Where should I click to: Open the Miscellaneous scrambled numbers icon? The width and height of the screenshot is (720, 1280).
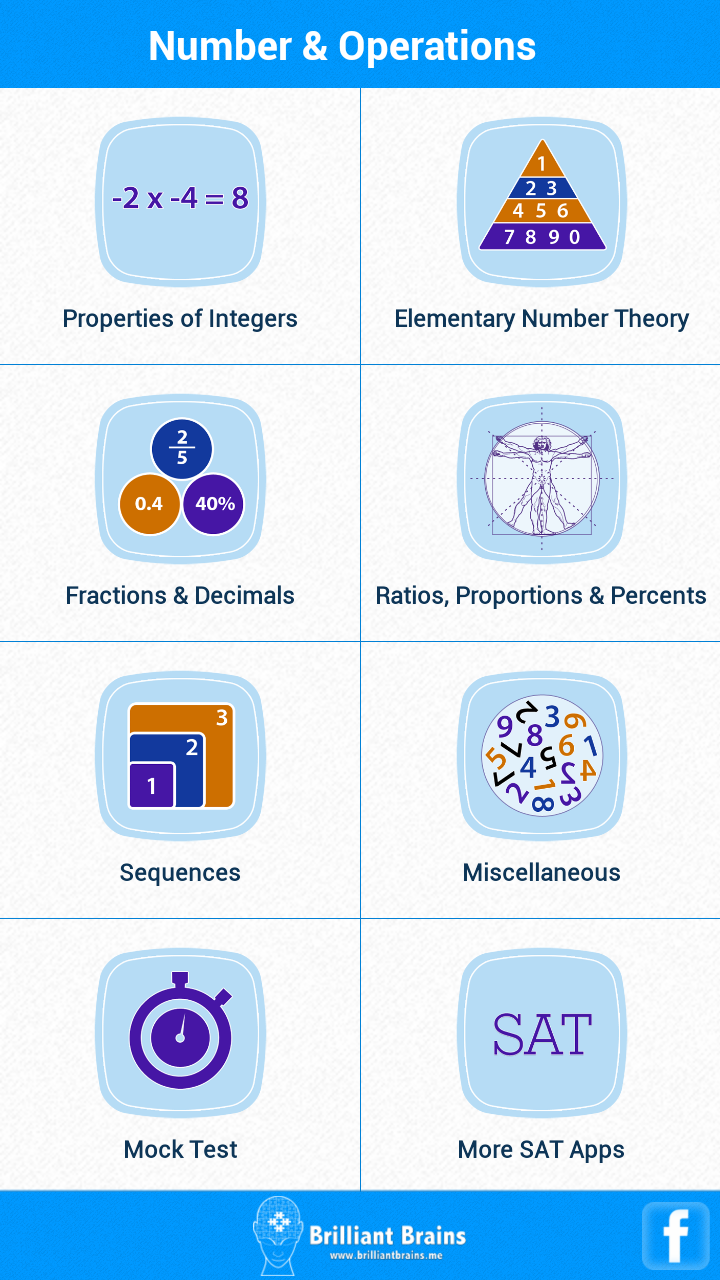point(541,754)
